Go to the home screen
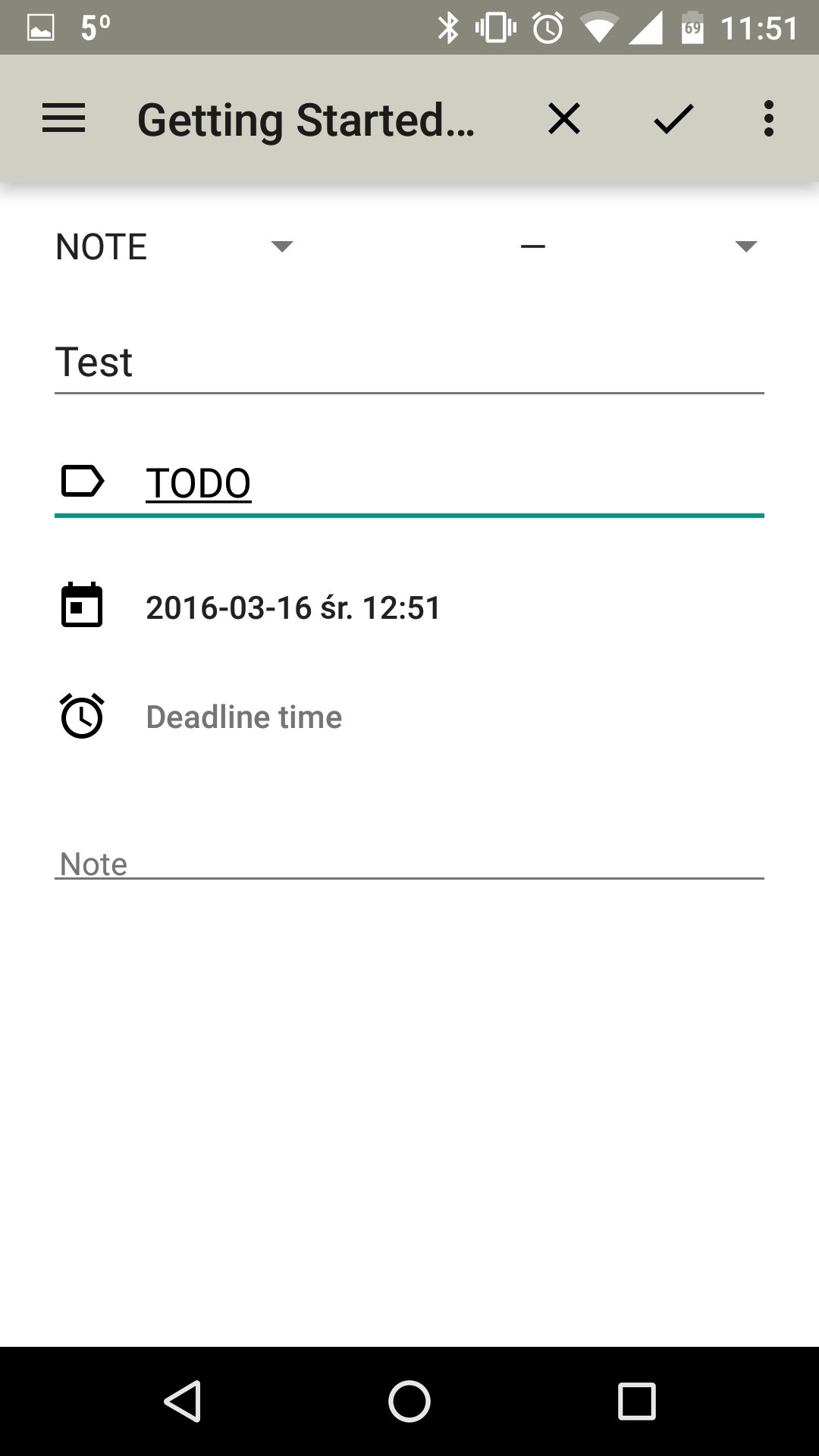 pos(409,1401)
